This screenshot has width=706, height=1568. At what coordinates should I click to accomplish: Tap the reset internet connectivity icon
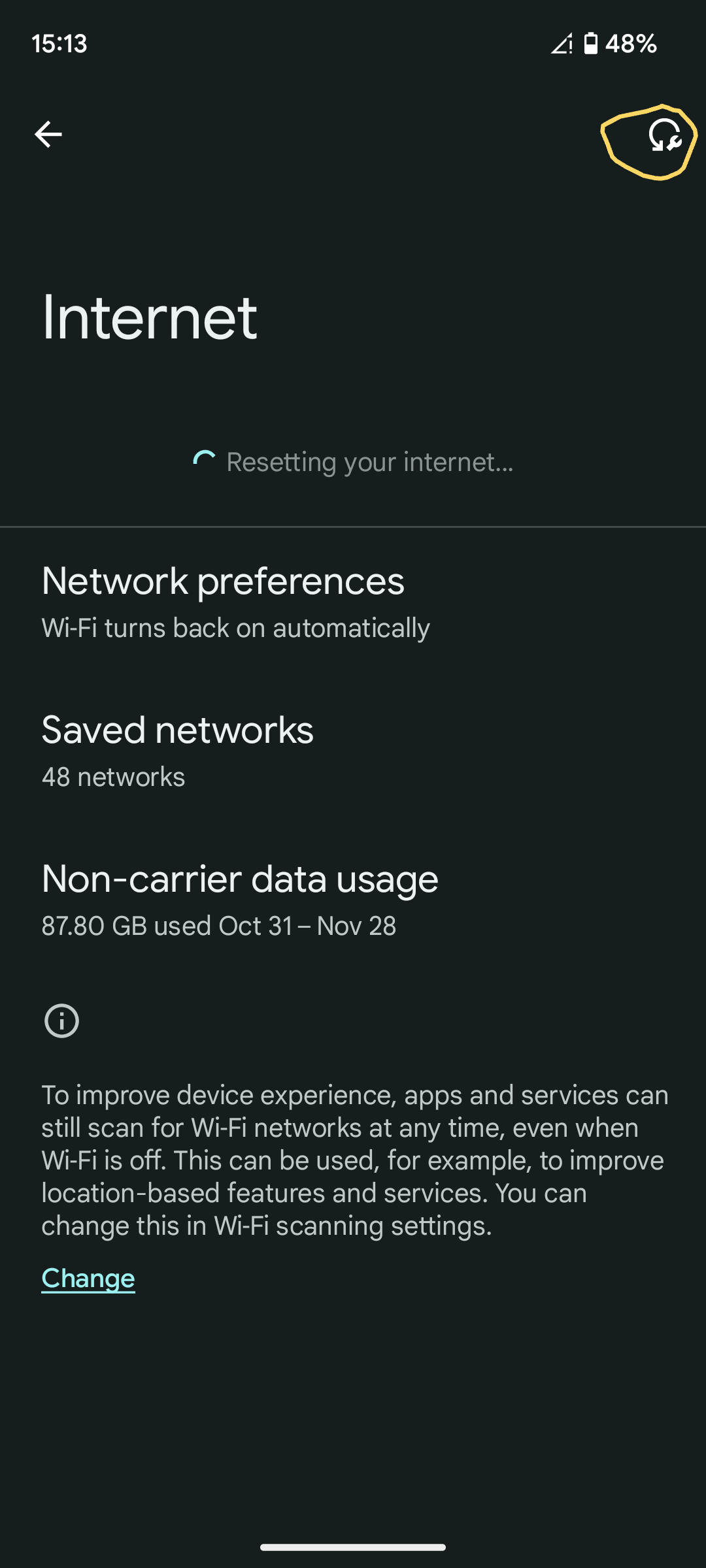click(664, 136)
